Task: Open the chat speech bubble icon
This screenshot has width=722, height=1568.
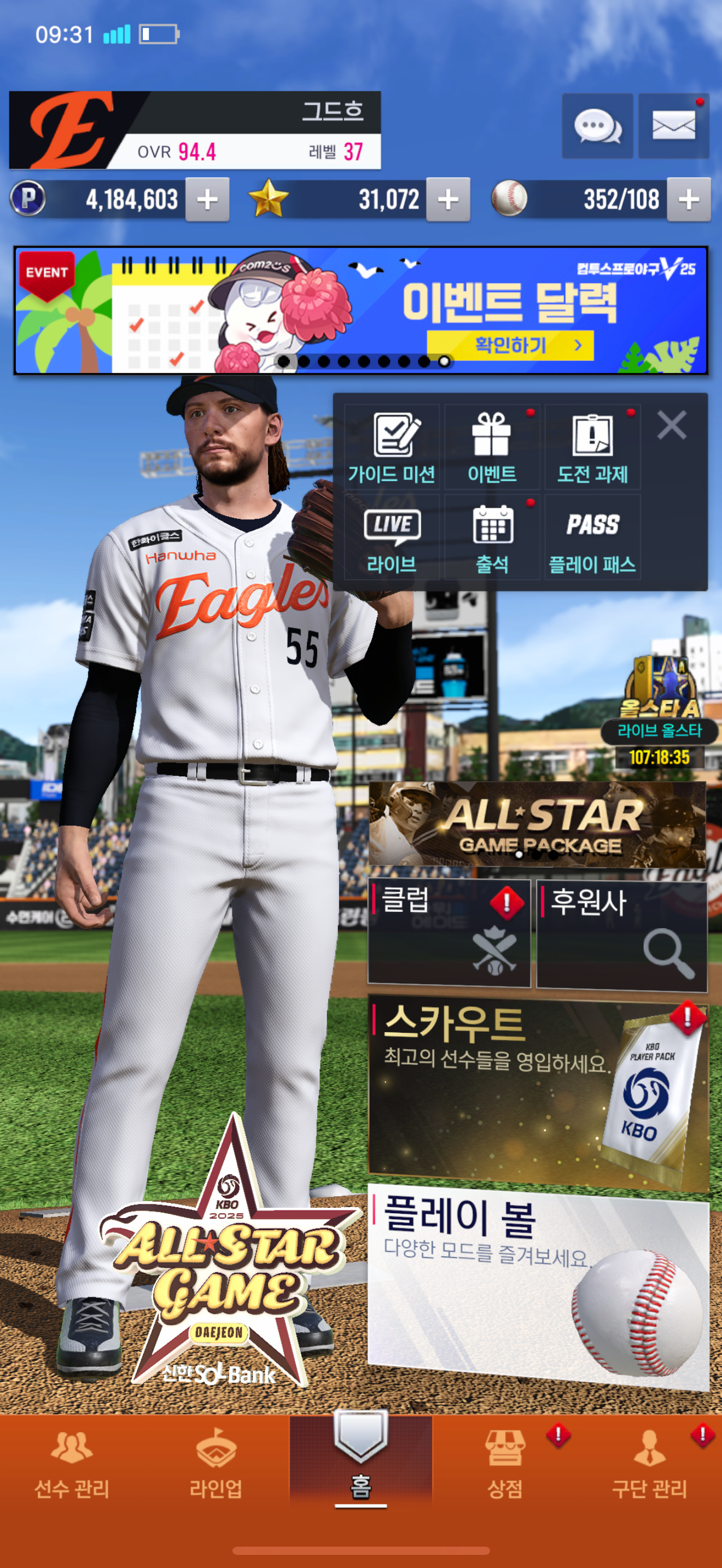Action: click(x=597, y=127)
